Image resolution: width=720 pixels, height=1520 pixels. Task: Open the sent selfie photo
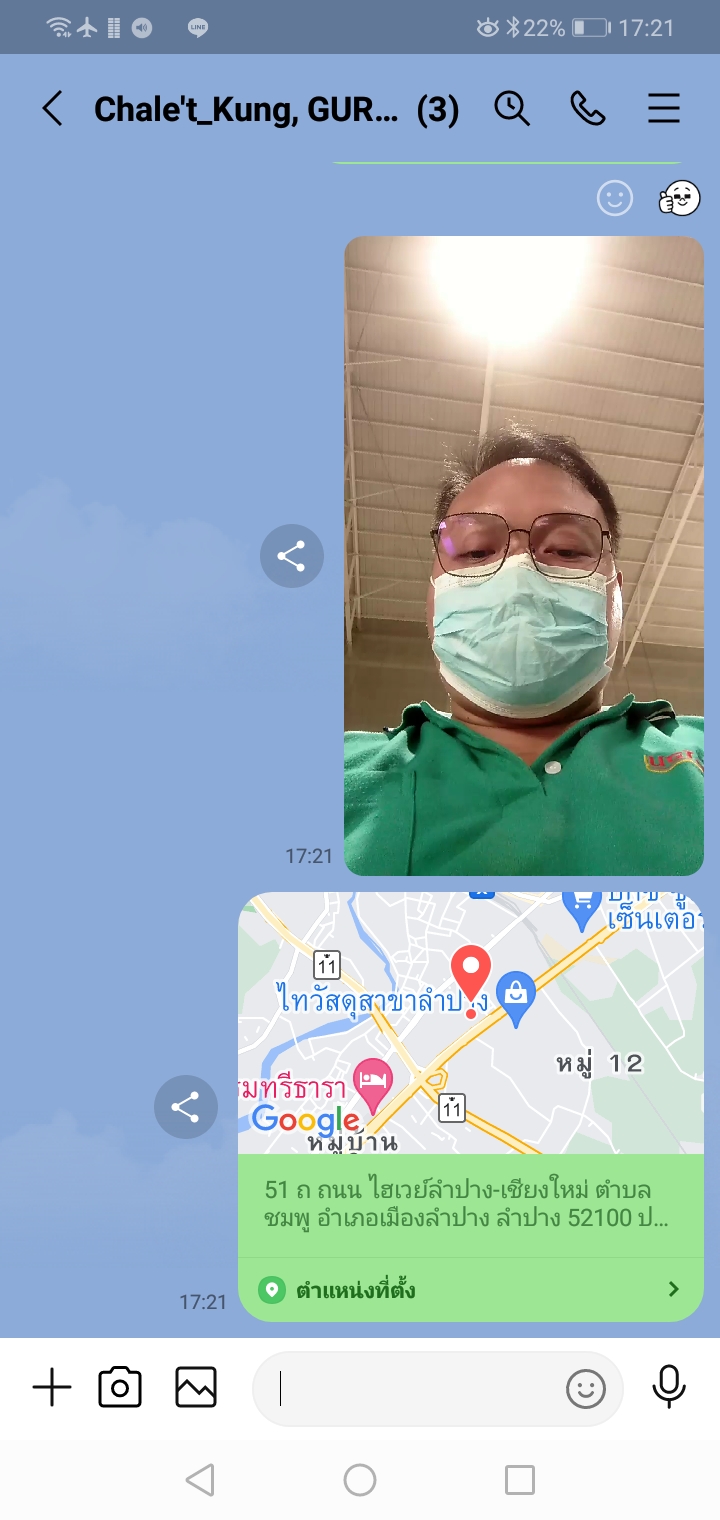pos(524,556)
